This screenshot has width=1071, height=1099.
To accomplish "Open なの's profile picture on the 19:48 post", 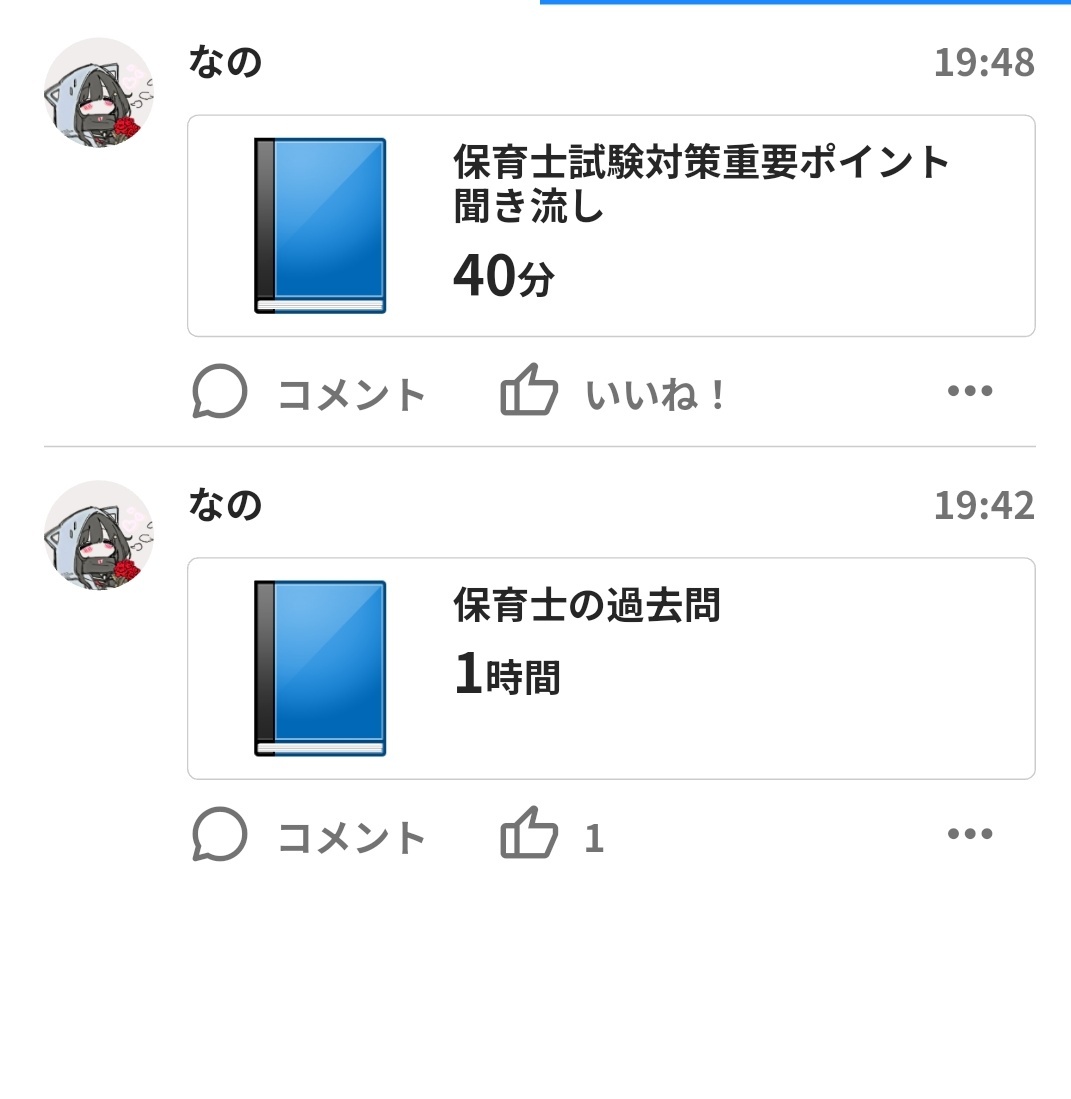I will coord(99,92).
